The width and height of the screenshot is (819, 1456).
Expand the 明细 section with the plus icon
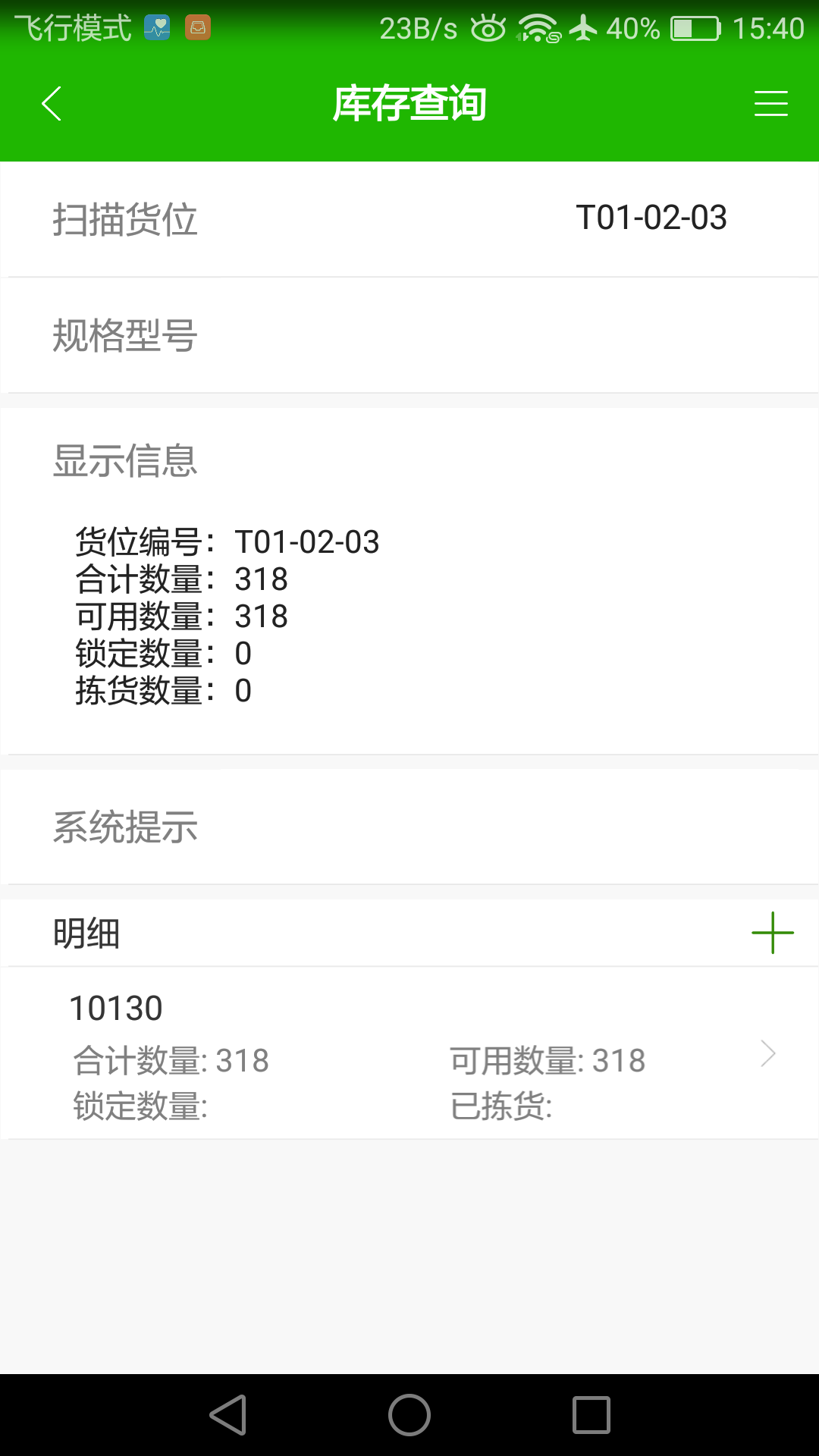(x=772, y=933)
